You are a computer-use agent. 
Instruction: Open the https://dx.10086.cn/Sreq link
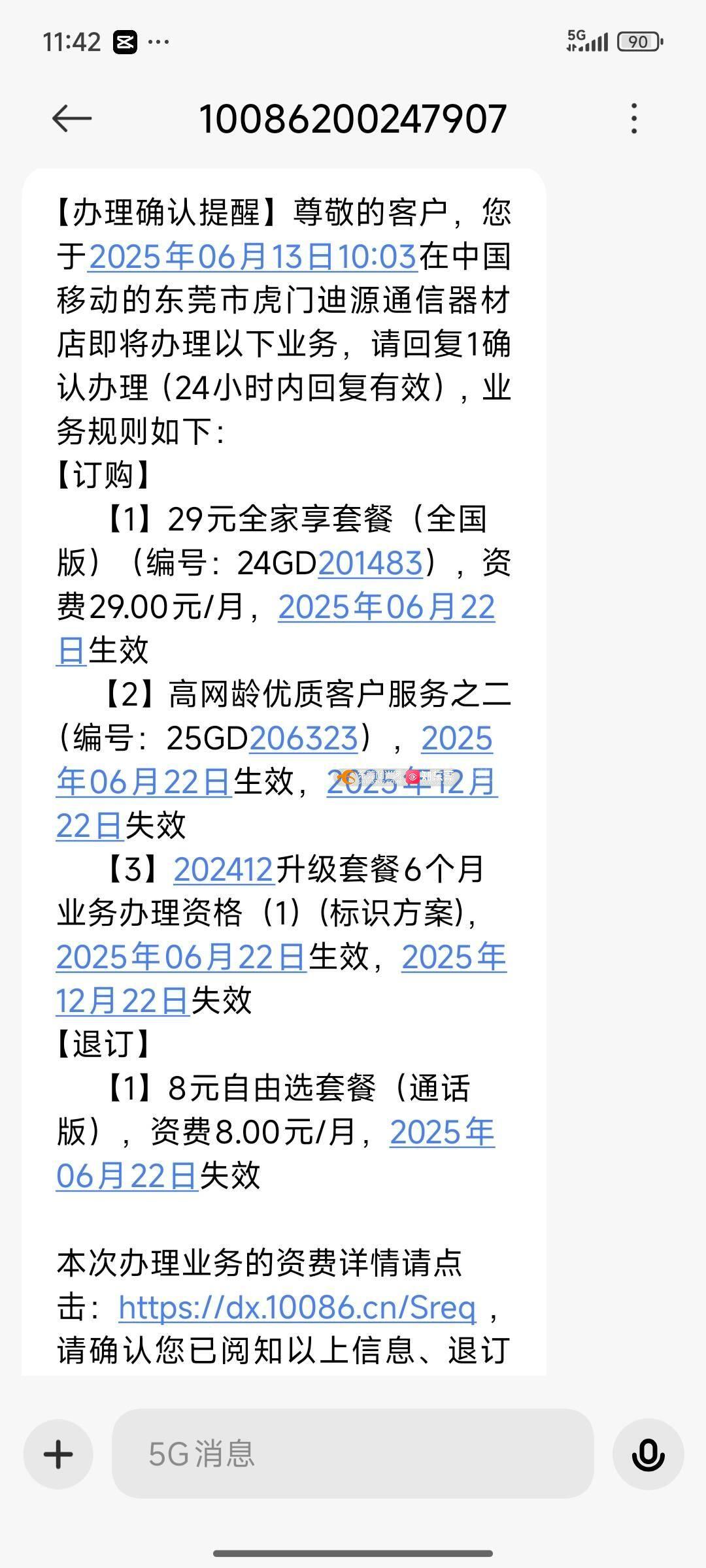point(297,1307)
